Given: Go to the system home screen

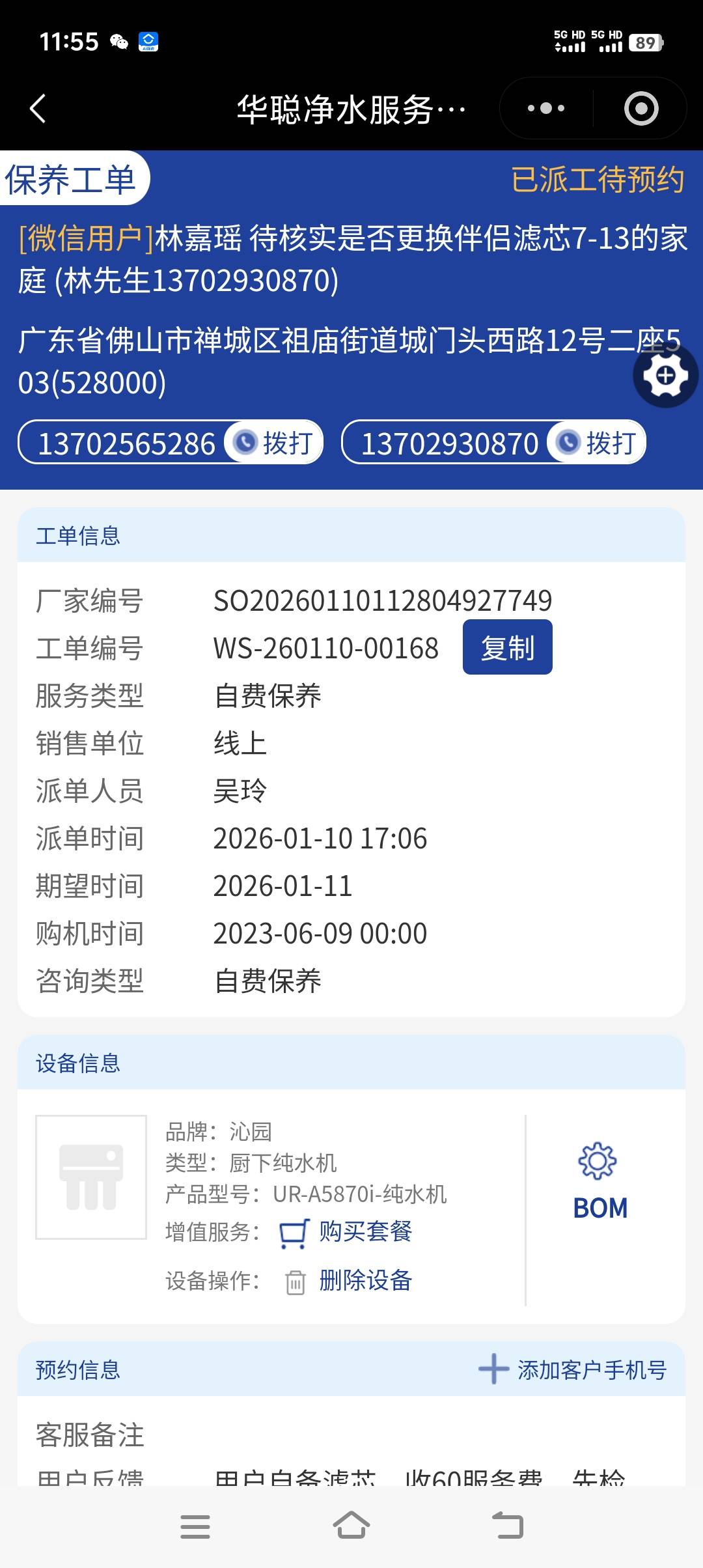Looking at the screenshot, I should 351,1526.
